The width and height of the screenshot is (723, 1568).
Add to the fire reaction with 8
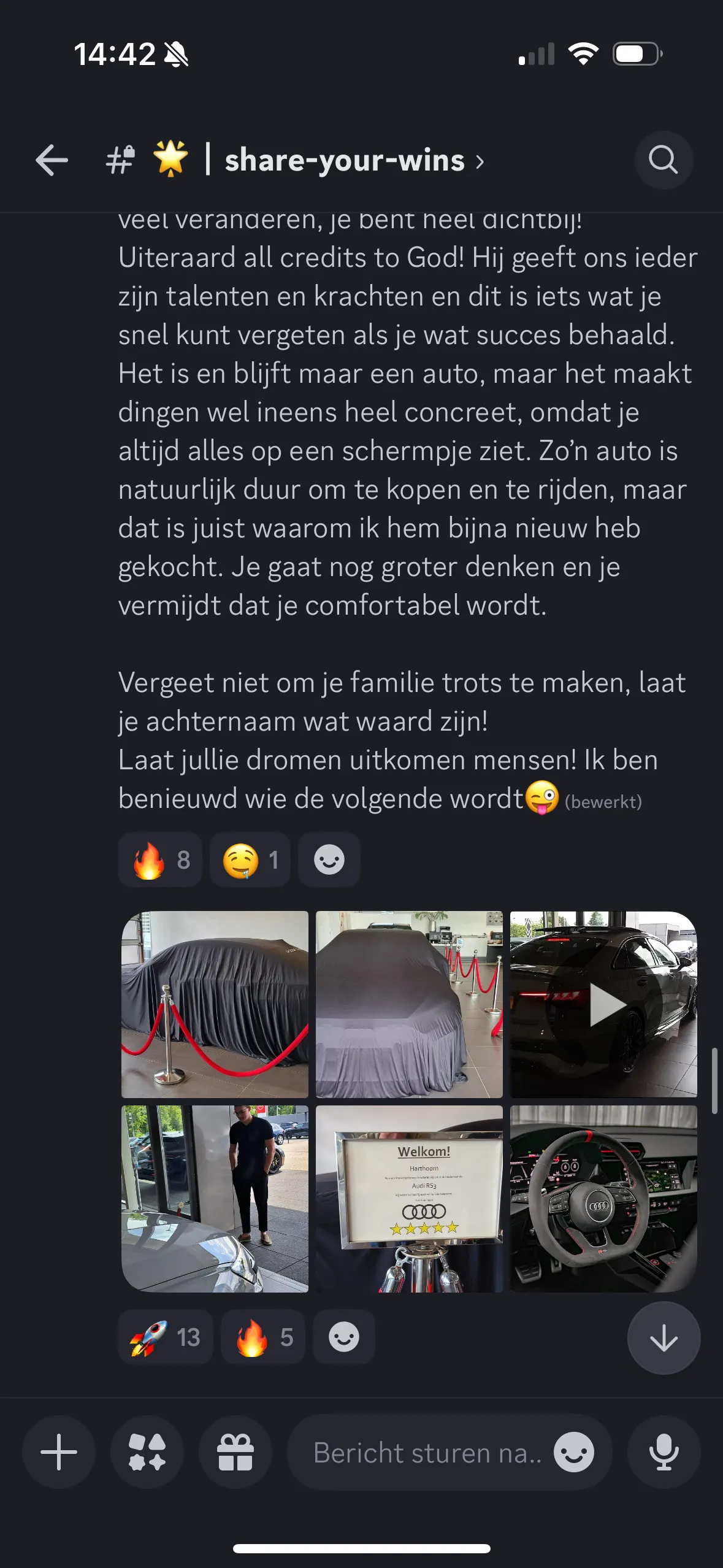tap(160, 859)
